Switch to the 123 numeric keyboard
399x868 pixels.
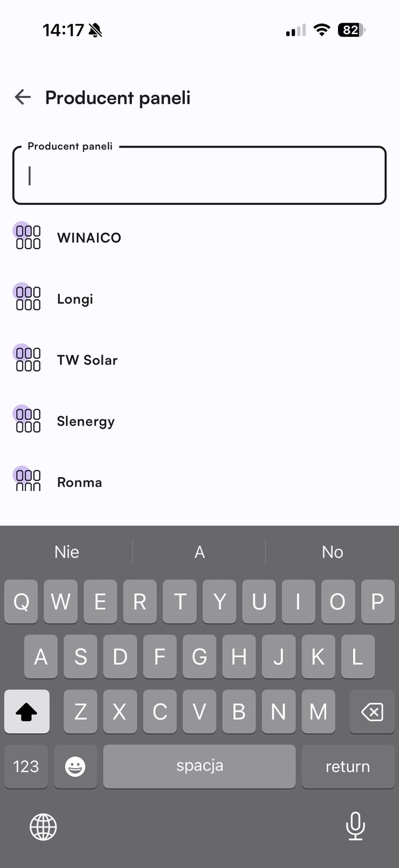26,766
